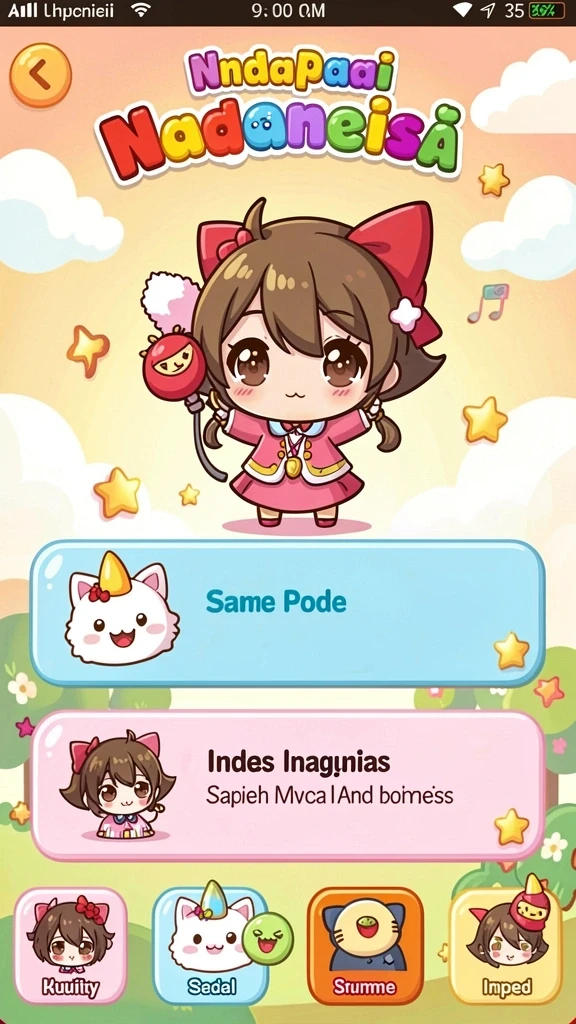Open the Sedal tab
This screenshot has width=576, height=1024.
pos(211,946)
